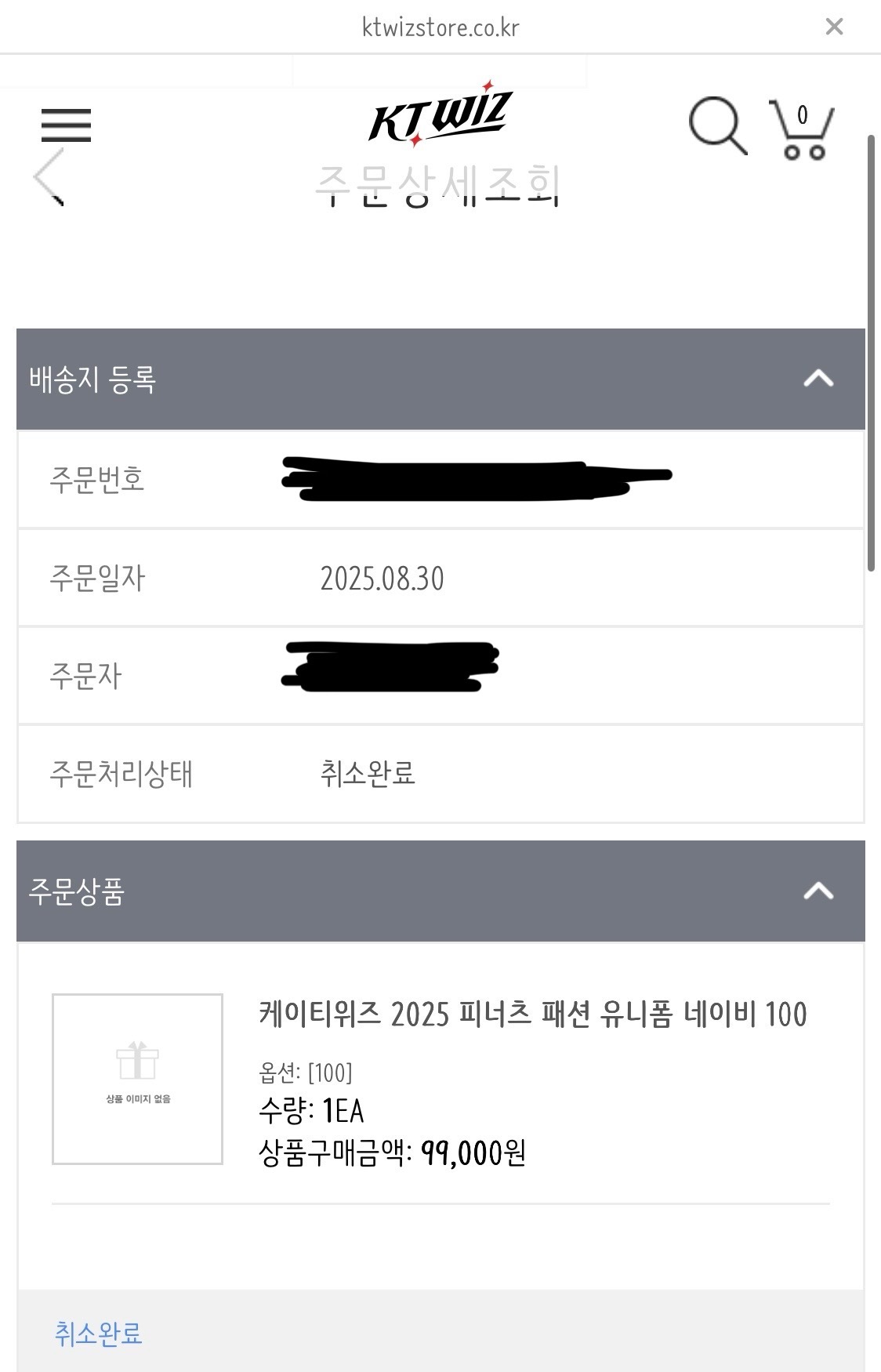
Task: Tap the product image placeholder thumbnail
Action: [137, 1079]
